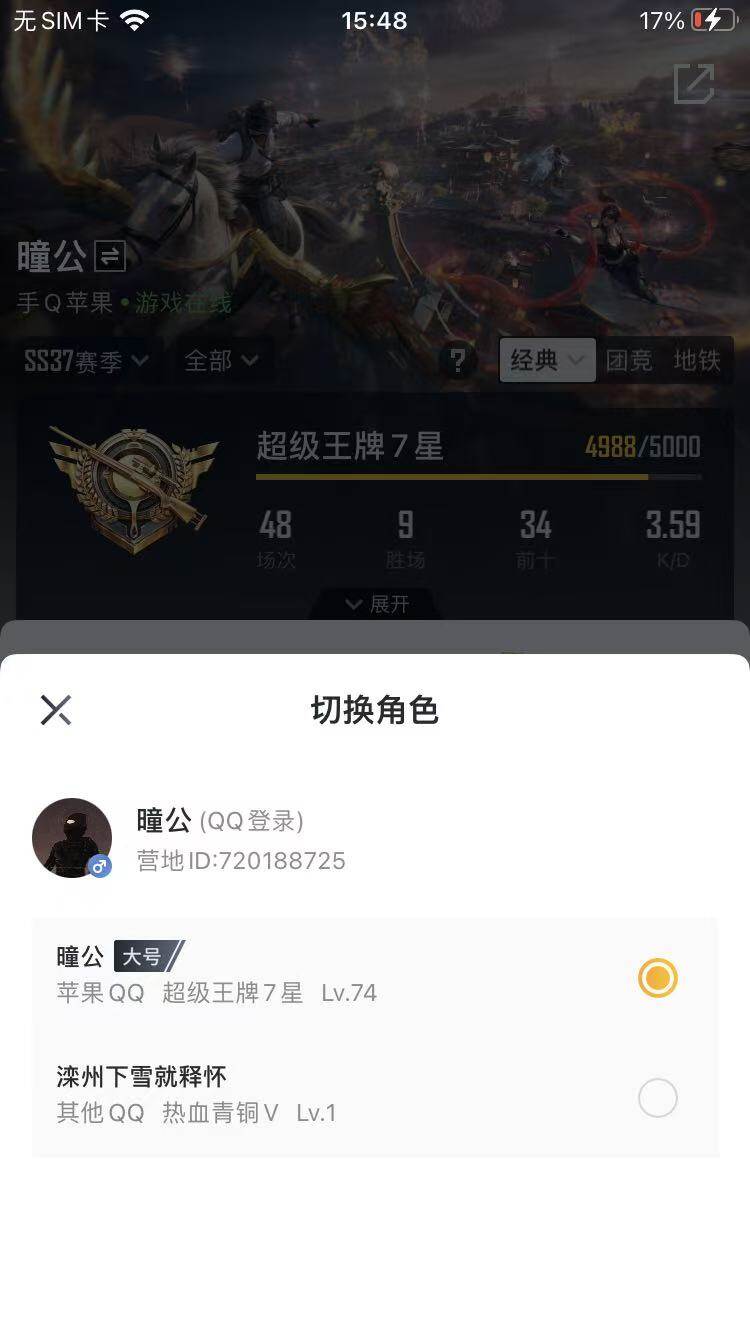Screen dimensions: 750x1334
Task: Select the 瞳公 account radio button
Action: [x=657, y=978]
